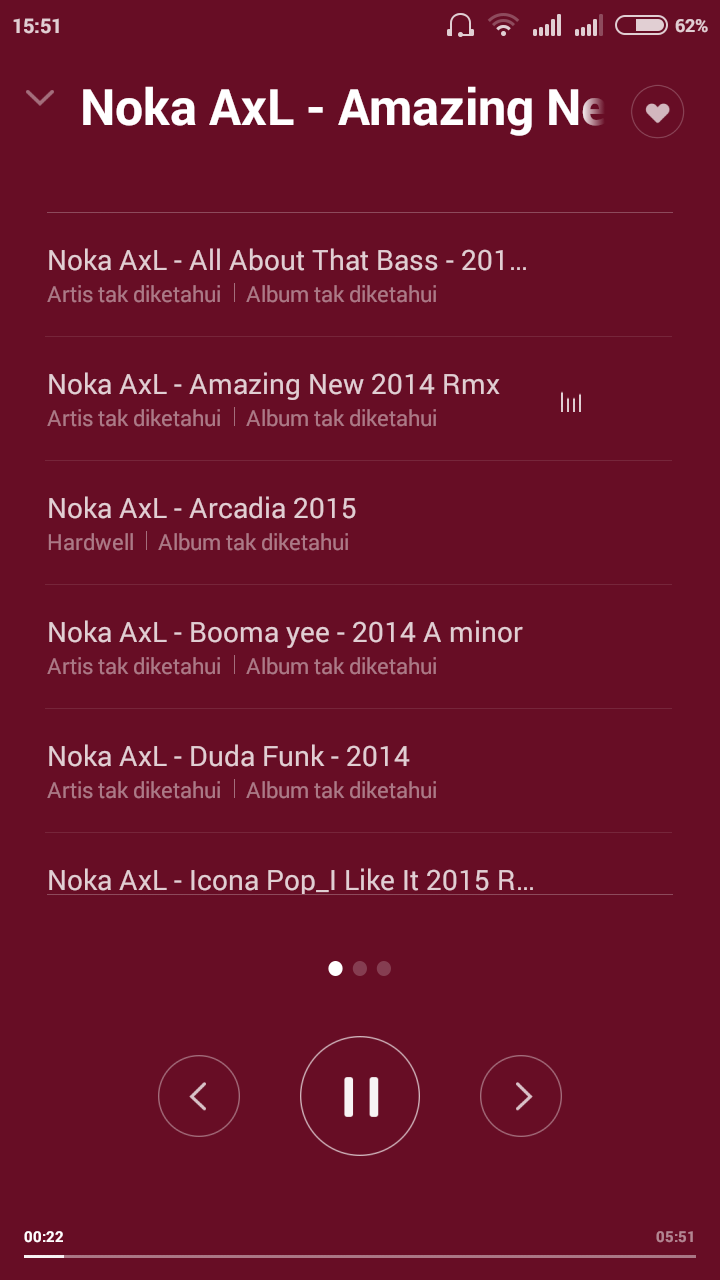Play Noka AxL - Arcadia 2015
Viewport: 720px width, 1280px height.
(x=202, y=523)
